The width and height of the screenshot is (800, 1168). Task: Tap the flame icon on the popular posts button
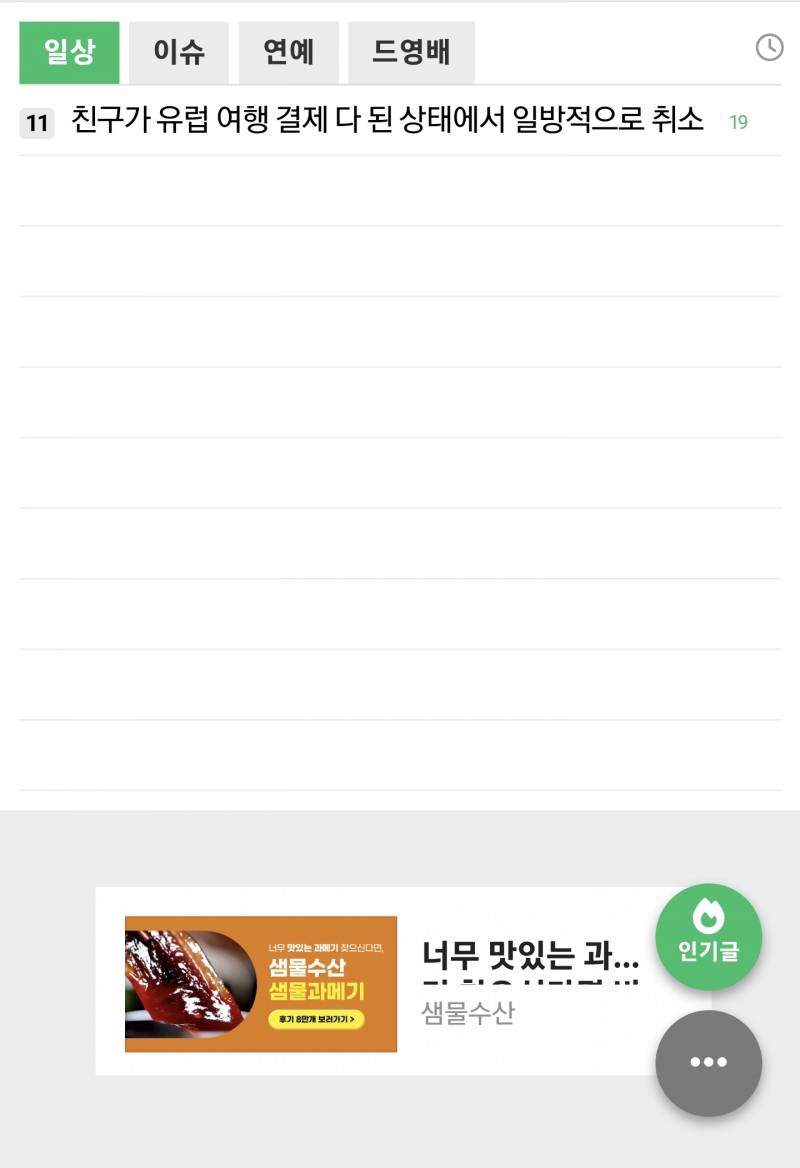[709, 915]
